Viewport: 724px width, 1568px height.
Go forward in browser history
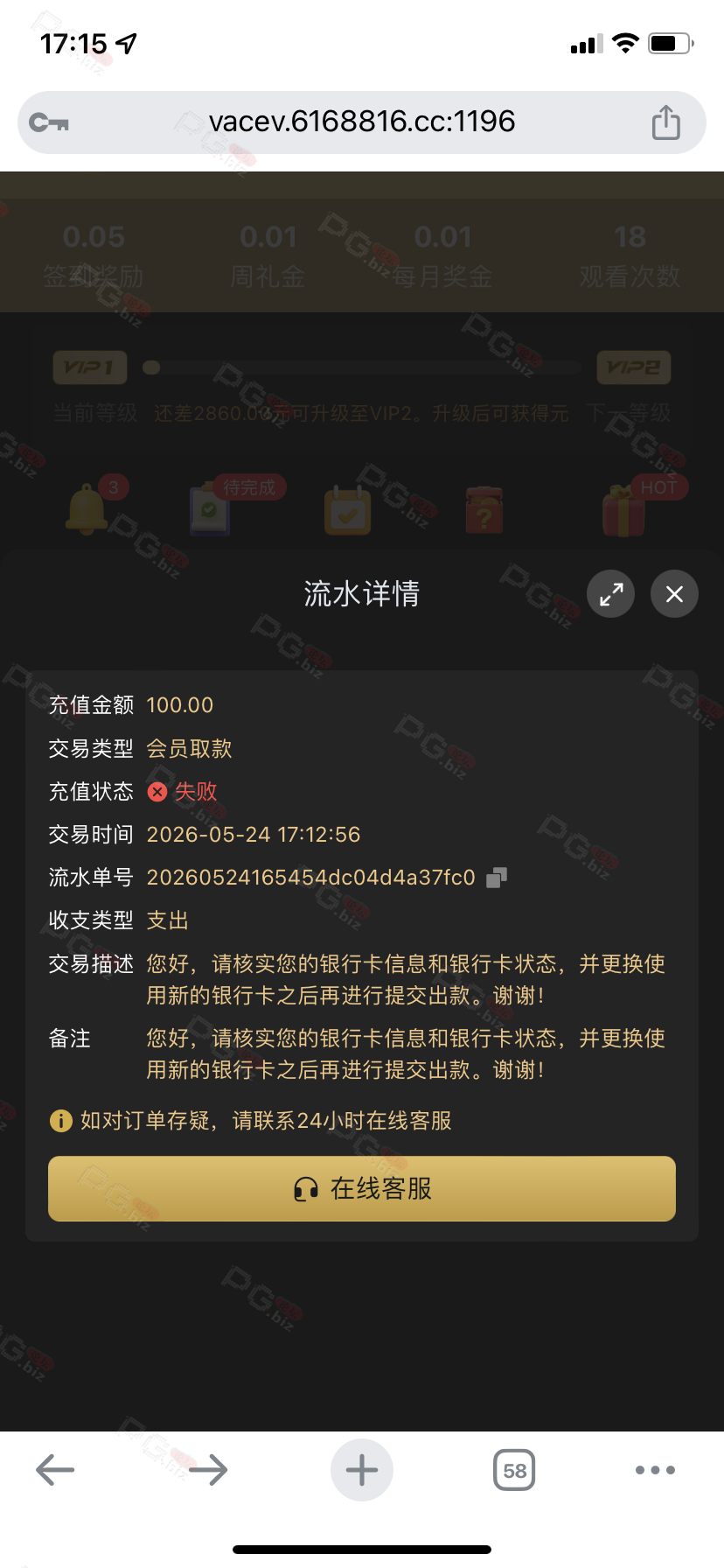tap(208, 1470)
